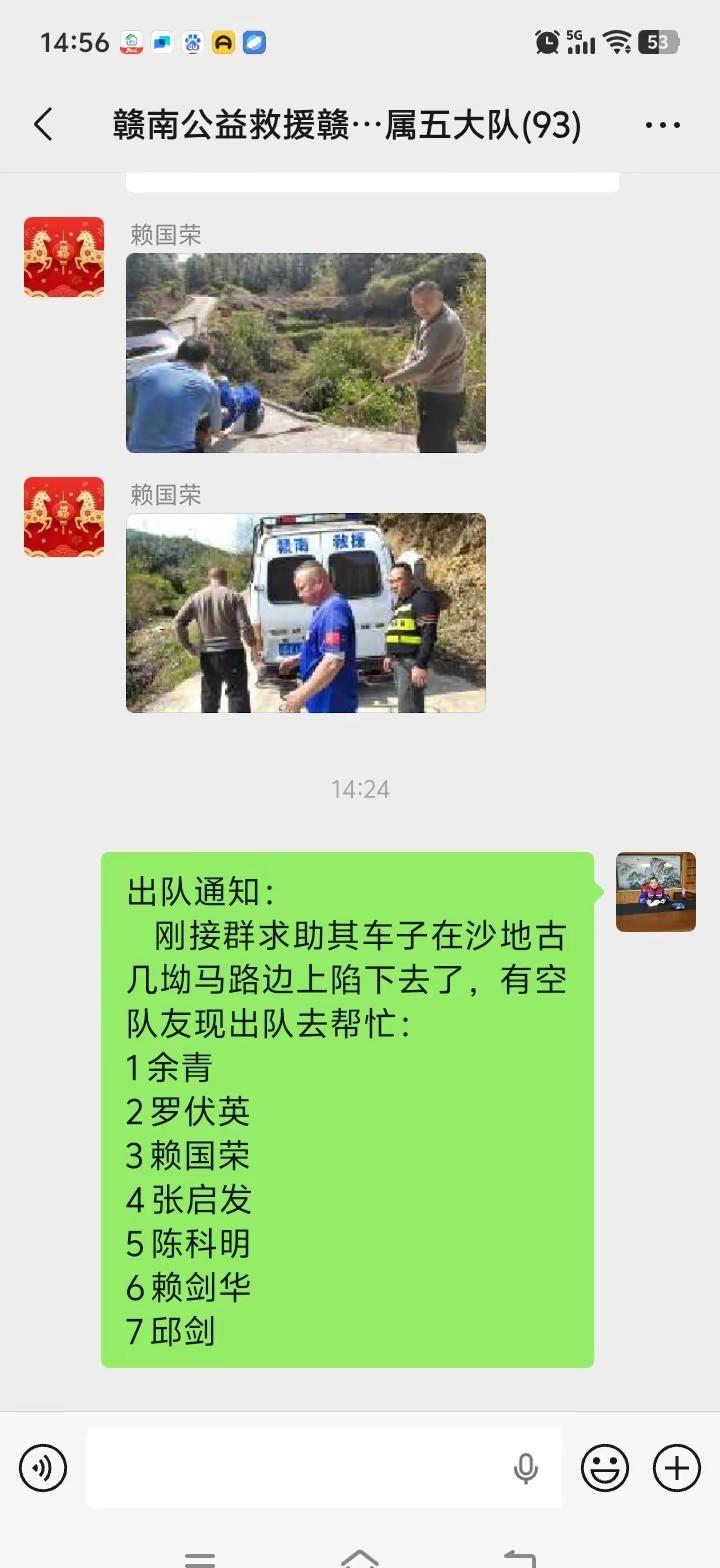The height and width of the screenshot is (1568, 720).
Task: Tap the recent apps navigation button
Action: point(200,1557)
